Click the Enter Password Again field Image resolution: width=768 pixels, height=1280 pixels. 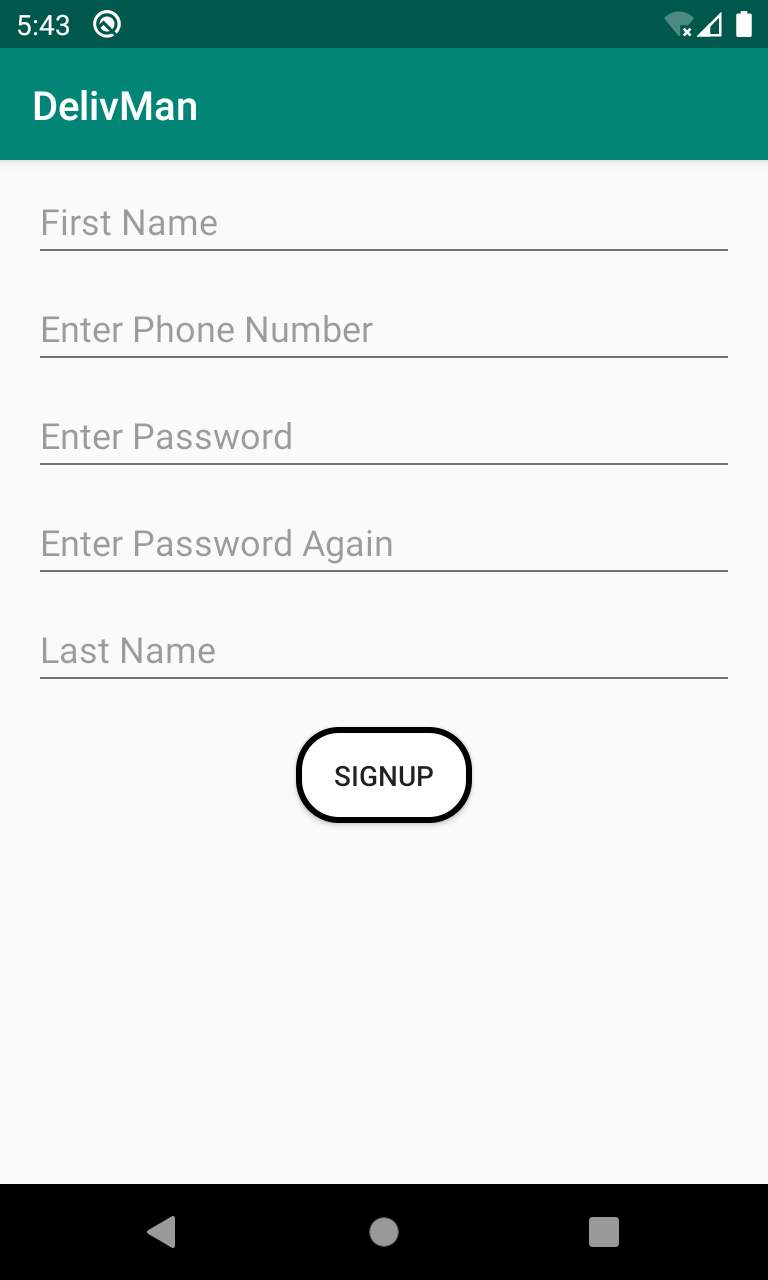[384, 543]
